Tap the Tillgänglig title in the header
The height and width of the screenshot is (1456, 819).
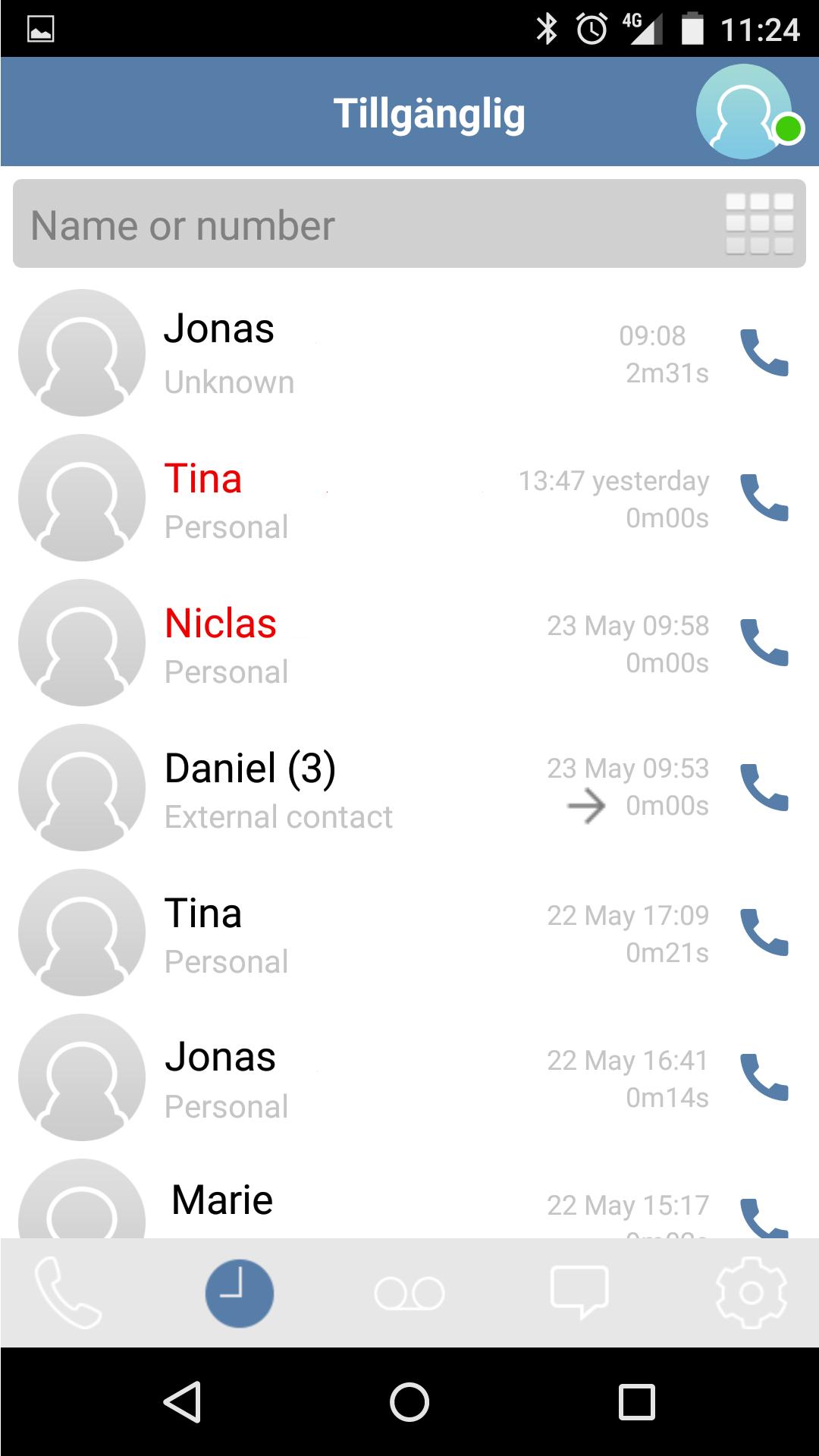point(431,112)
